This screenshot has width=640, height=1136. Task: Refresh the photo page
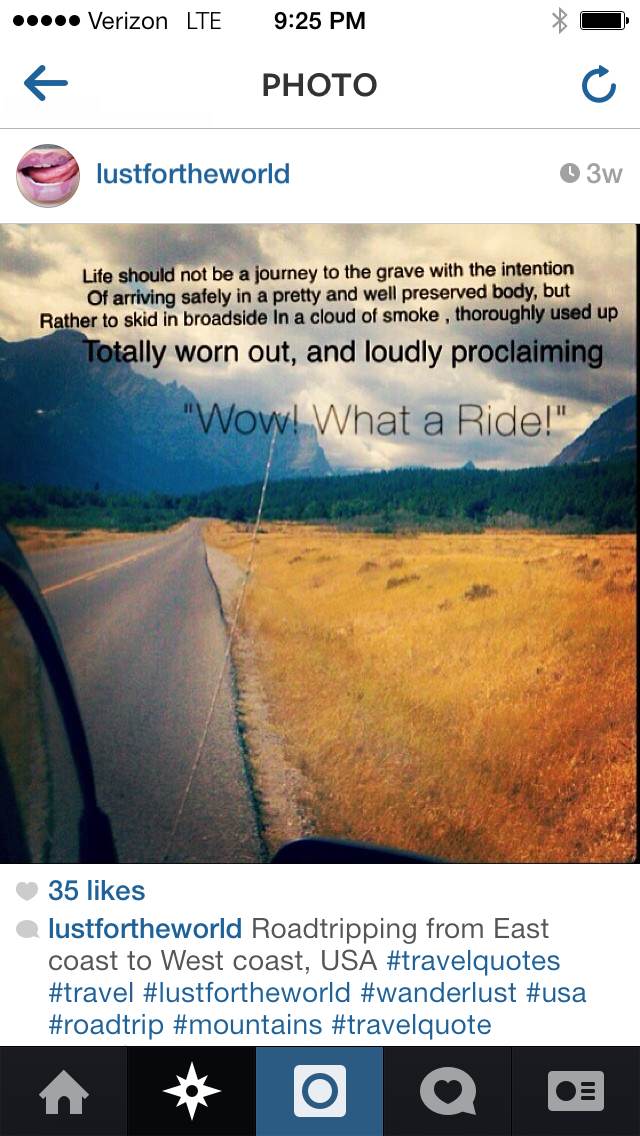598,86
